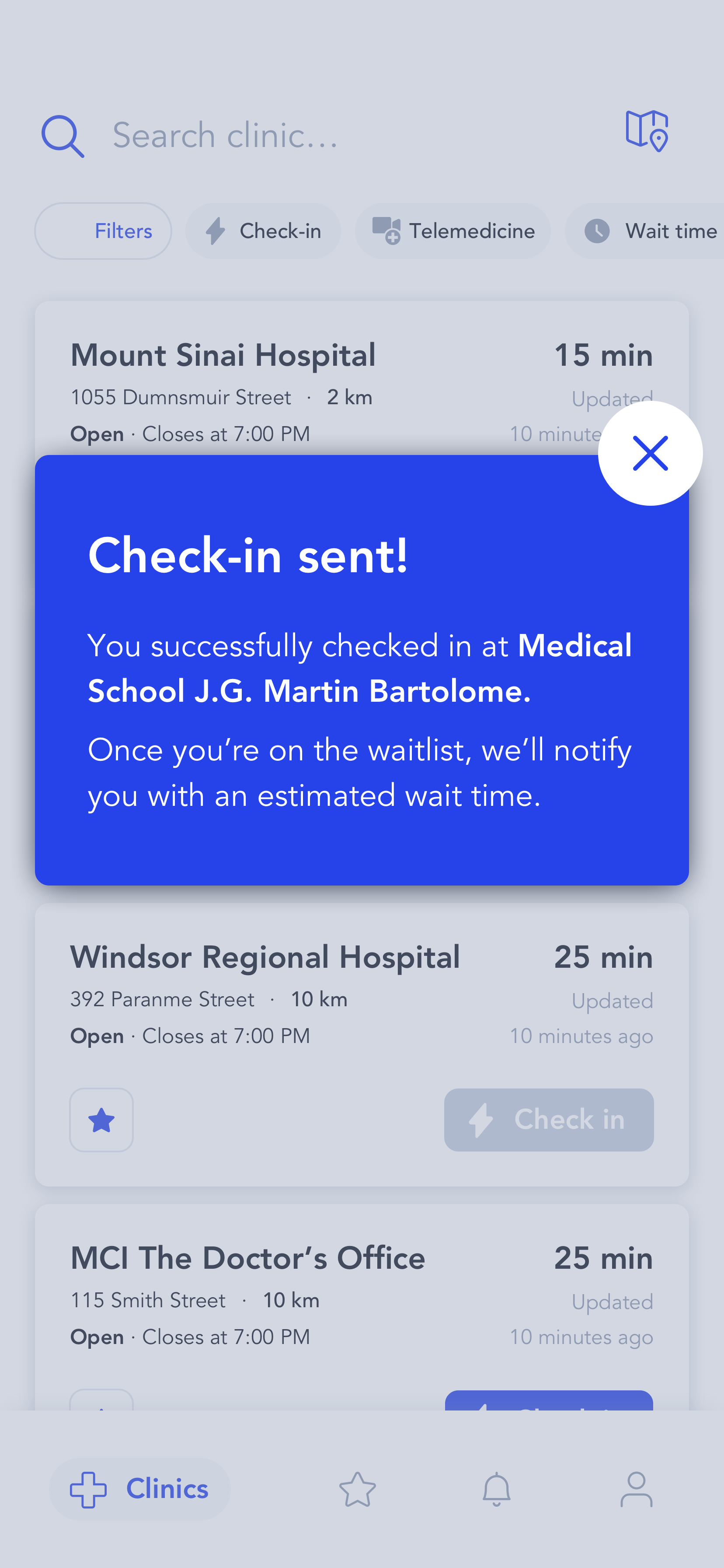
Task: Dismiss the Check-in sent popup
Action: click(650, 453)
